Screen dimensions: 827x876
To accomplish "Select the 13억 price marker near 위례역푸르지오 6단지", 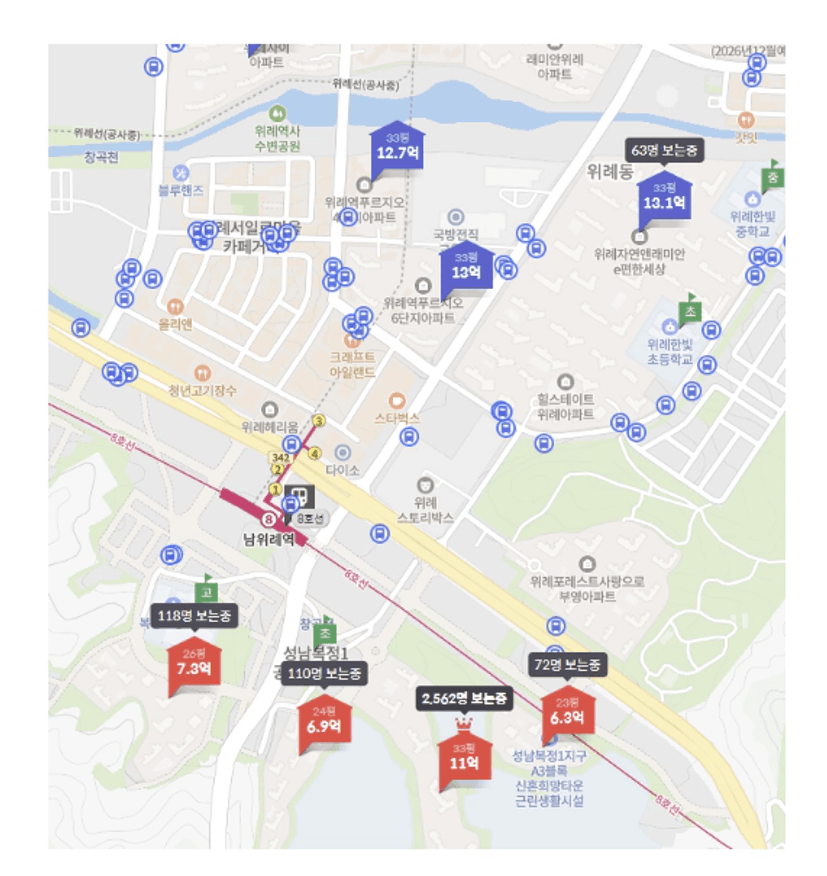I will click(466, 267).
